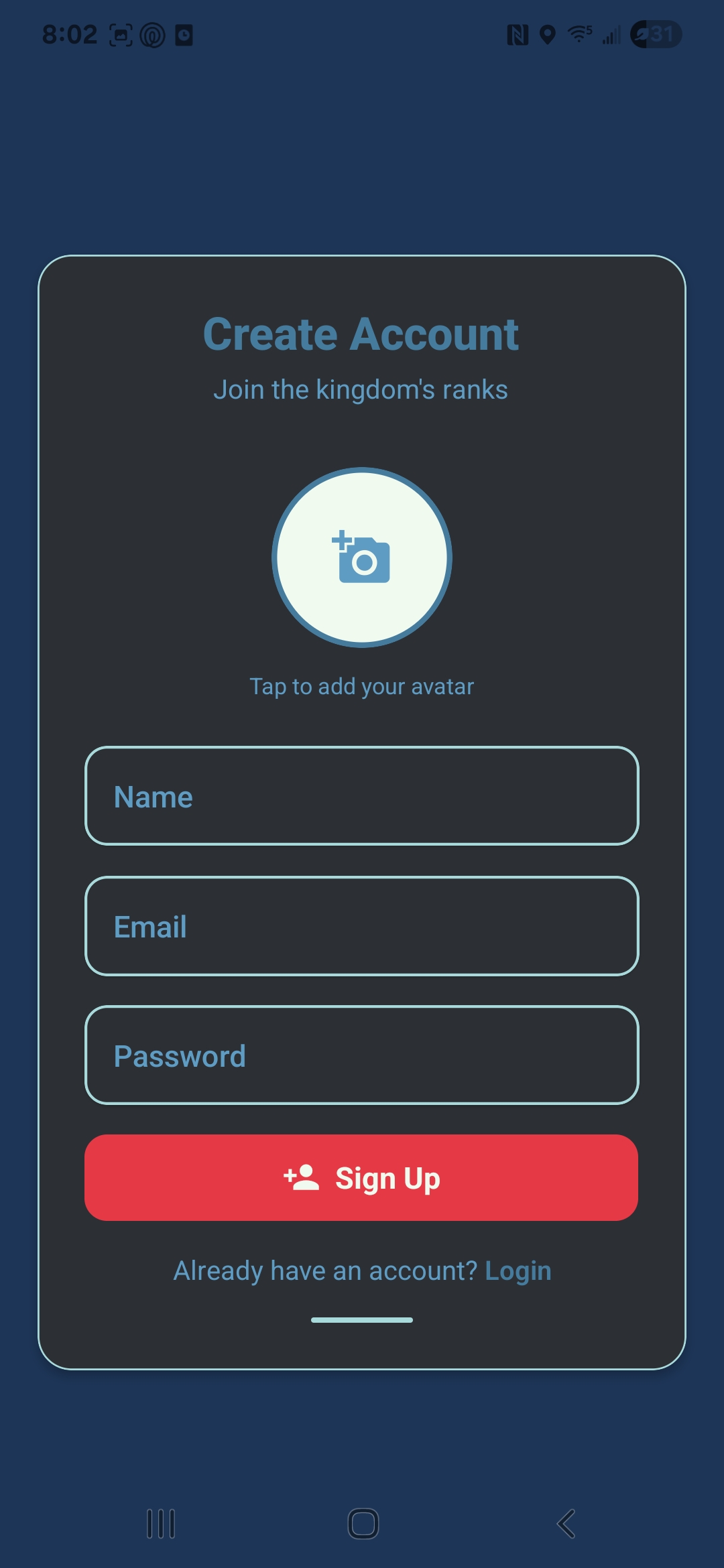Tap the Password field
Image resolution: width=724 pixels, height=1568 pixels.
tap(362, 1055)
